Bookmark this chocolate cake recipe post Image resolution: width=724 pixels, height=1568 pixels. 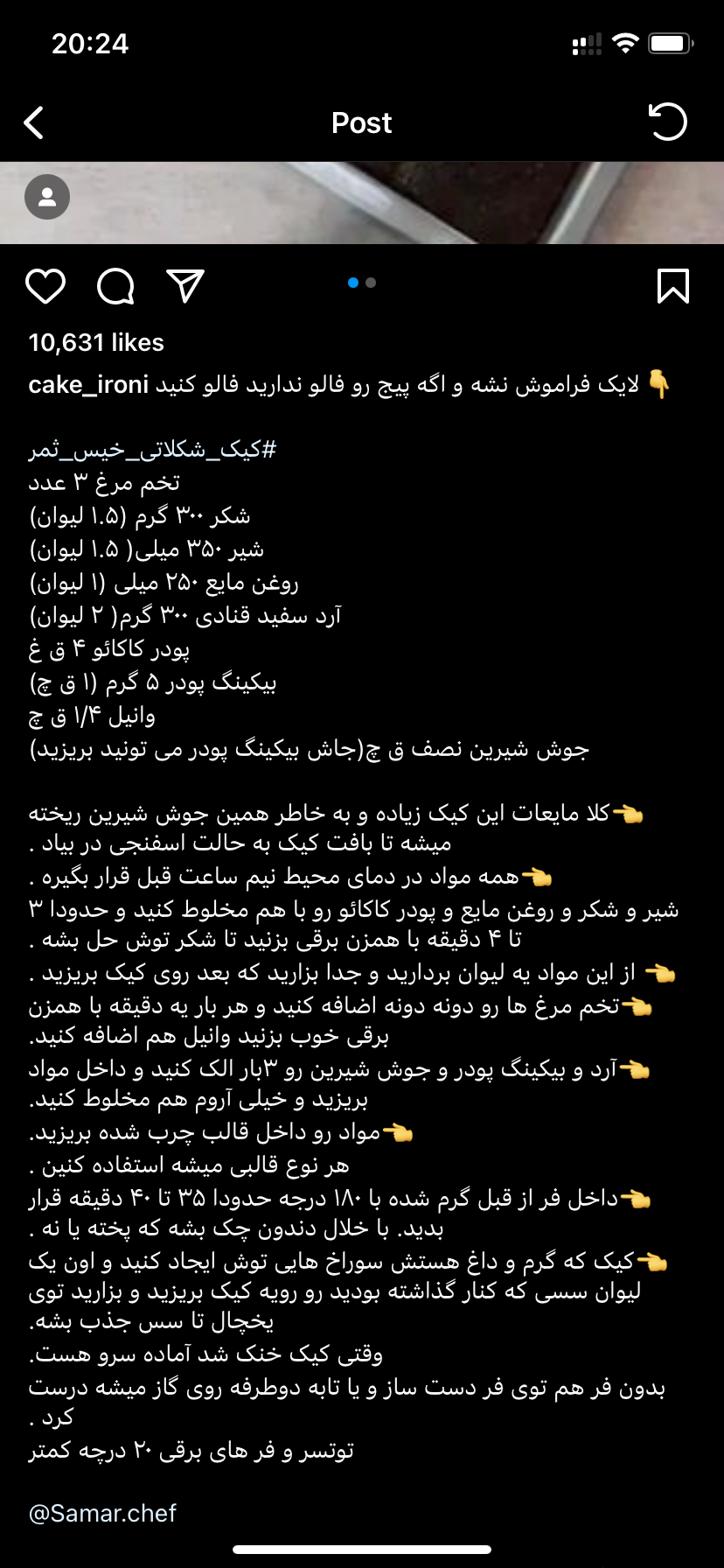coord(672,286)
